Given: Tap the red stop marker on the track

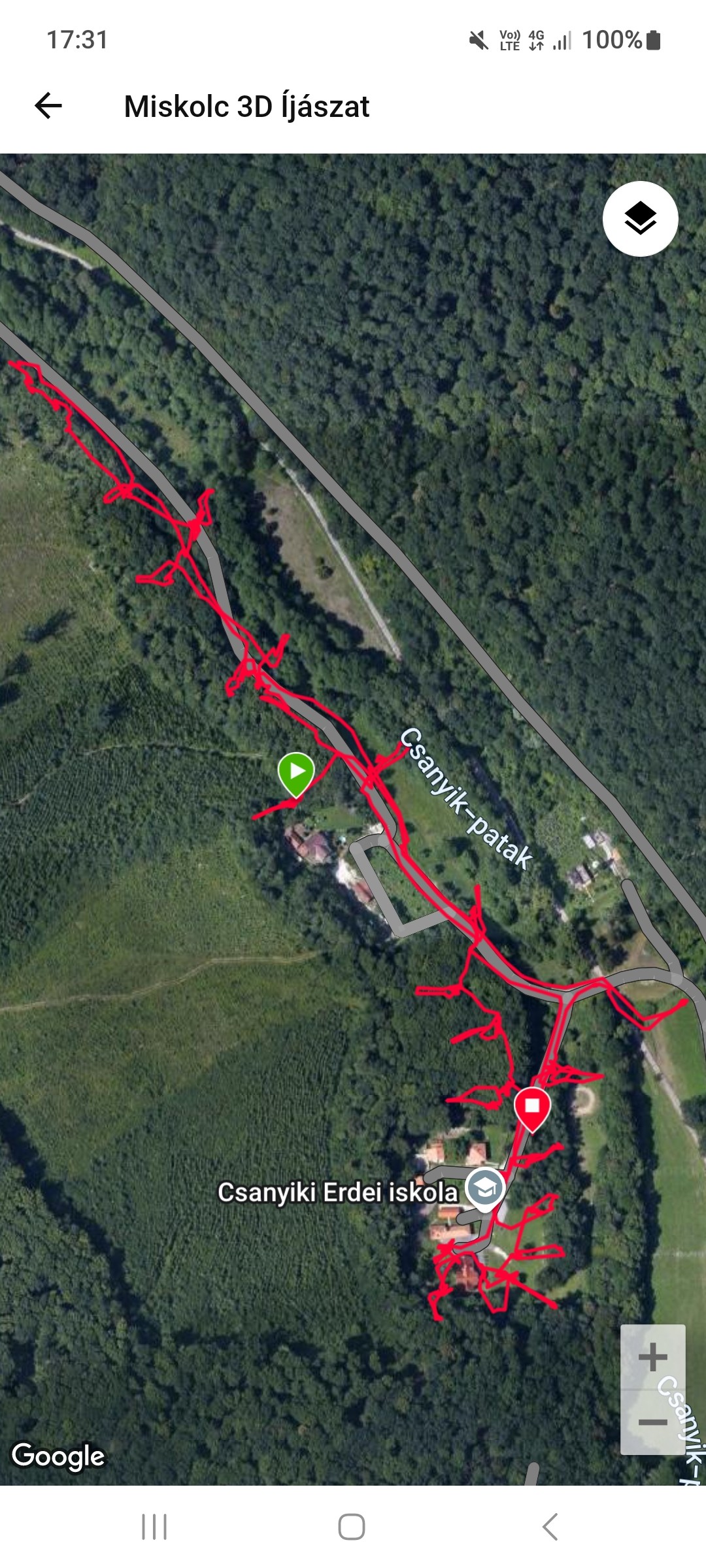Looking at the screenshot, I should coord(532,1107).
